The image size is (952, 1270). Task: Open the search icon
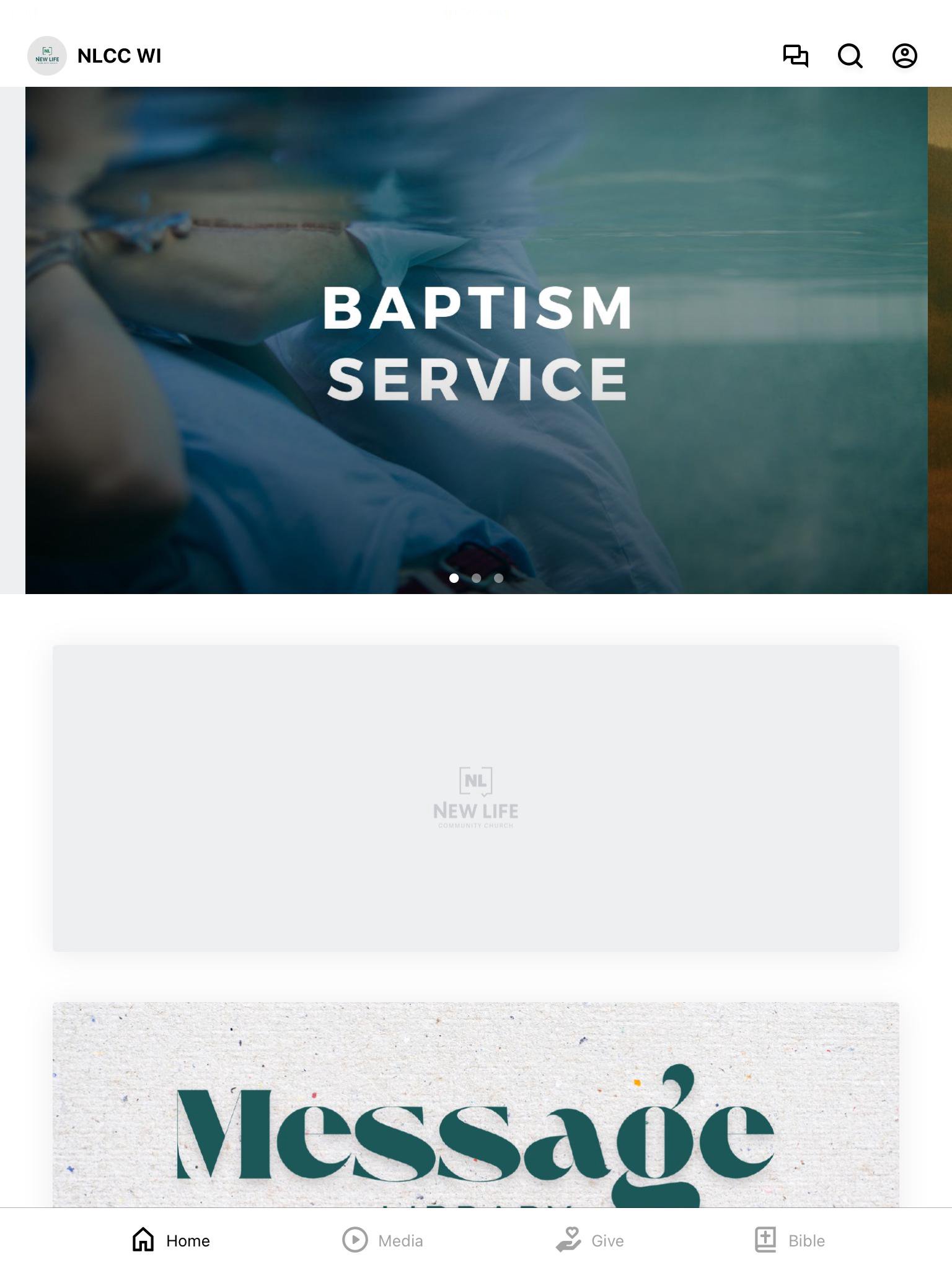click(x=850, y=56)
